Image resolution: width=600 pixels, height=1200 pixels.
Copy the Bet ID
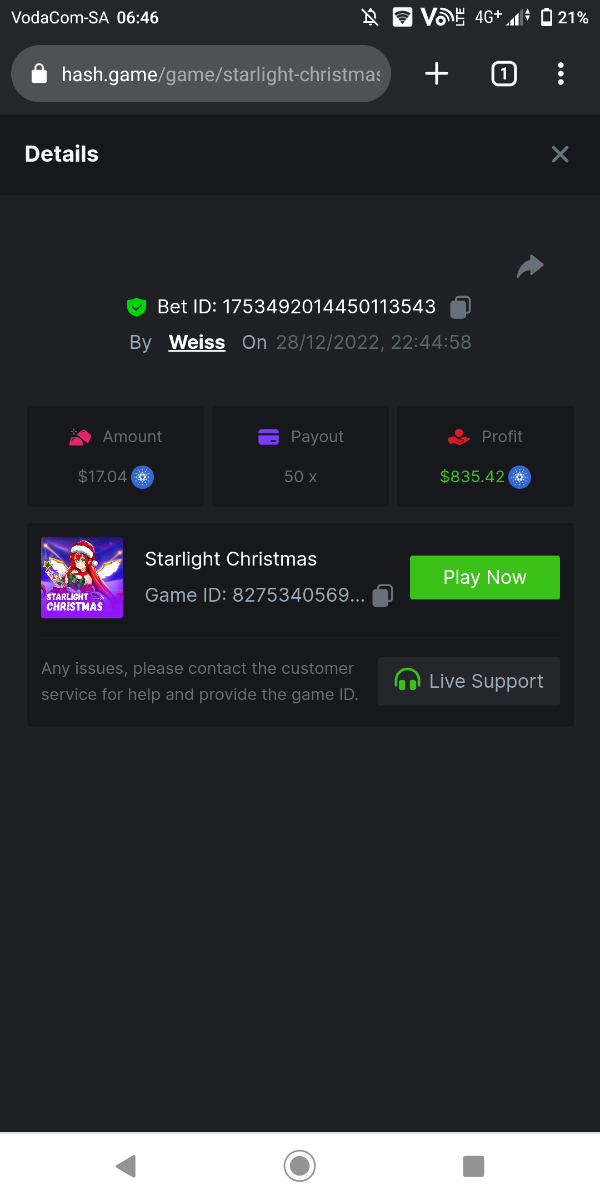[x=461, y=307]
